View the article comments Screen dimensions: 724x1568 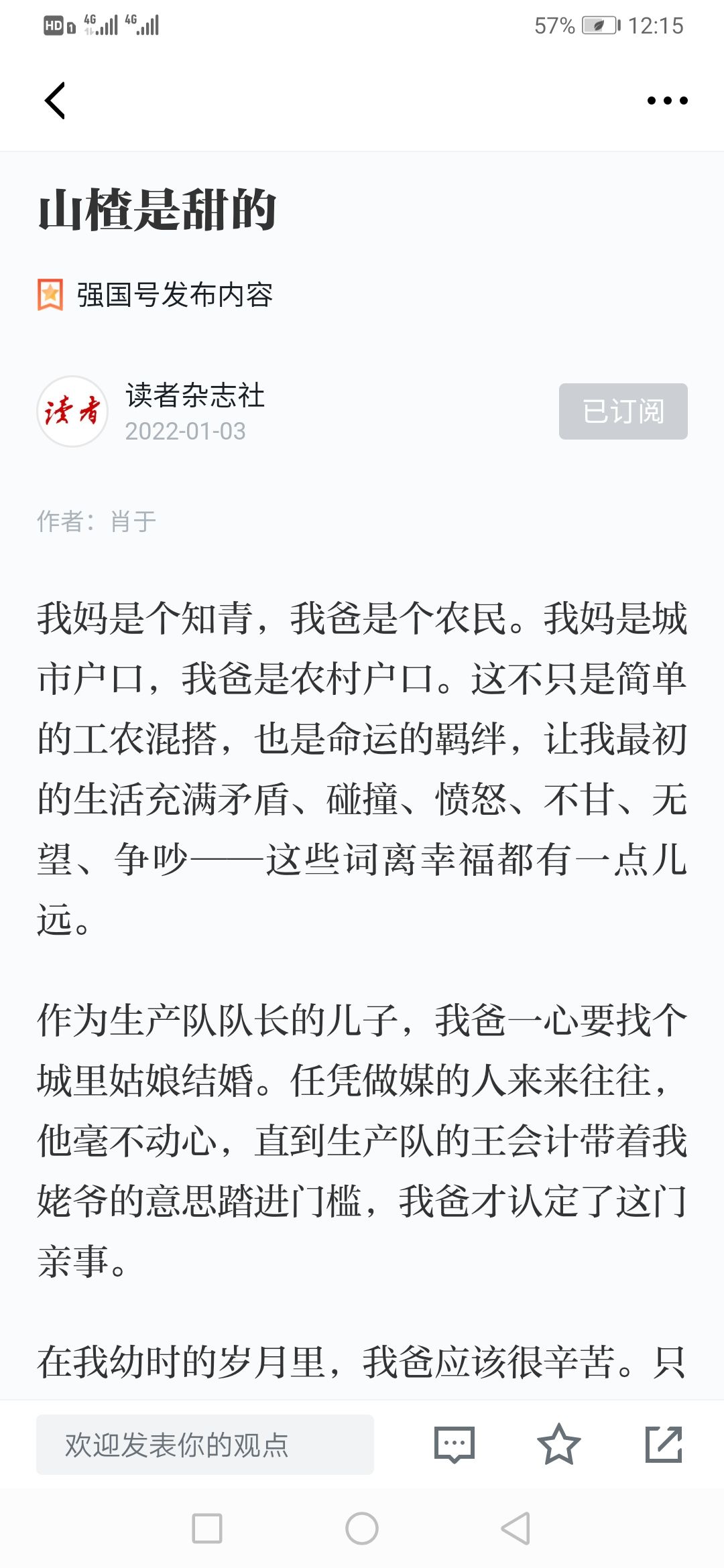point(455,1444)
